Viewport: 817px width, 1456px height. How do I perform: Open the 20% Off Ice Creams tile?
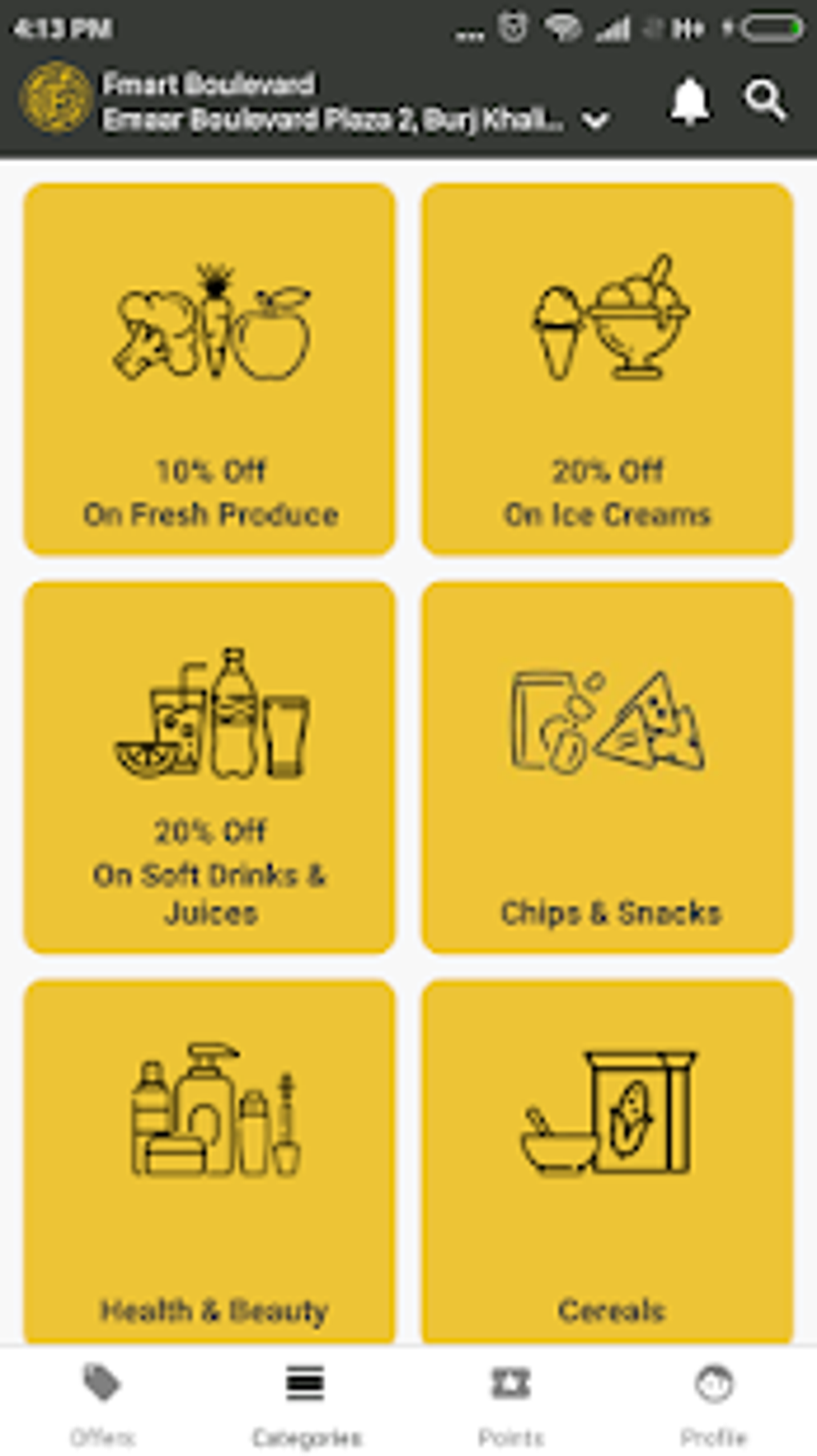coord(607,369)
